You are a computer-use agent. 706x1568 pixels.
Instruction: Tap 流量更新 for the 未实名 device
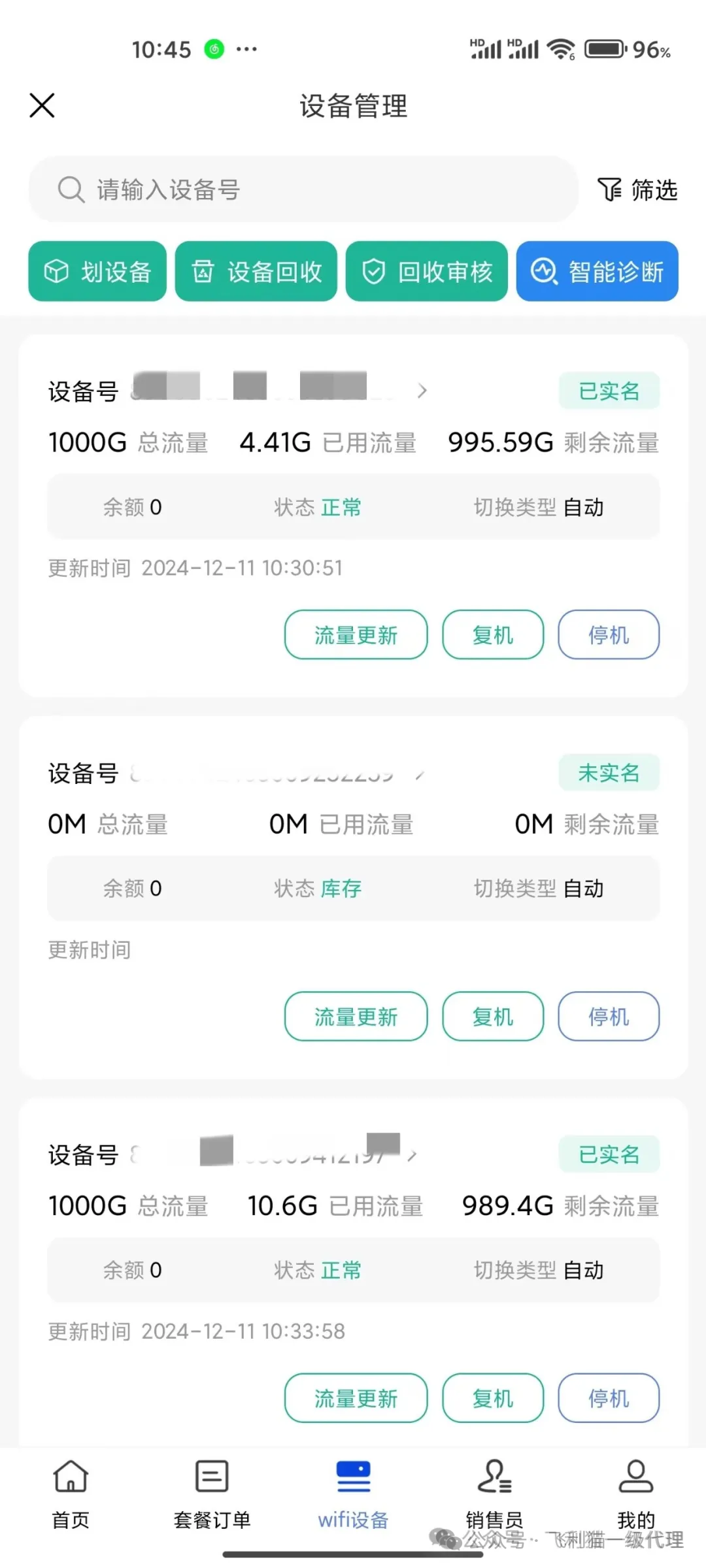pos(356,1016)
